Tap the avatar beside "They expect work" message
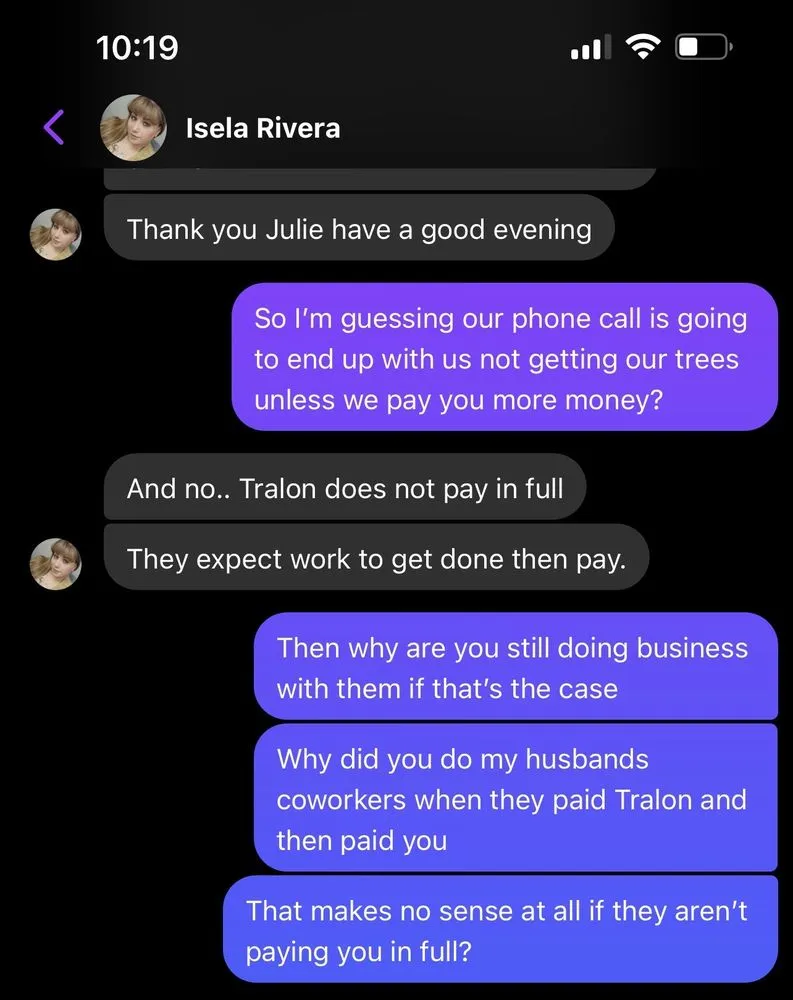The width and height of the screenshot is (793, 1000). pos(56,563)
